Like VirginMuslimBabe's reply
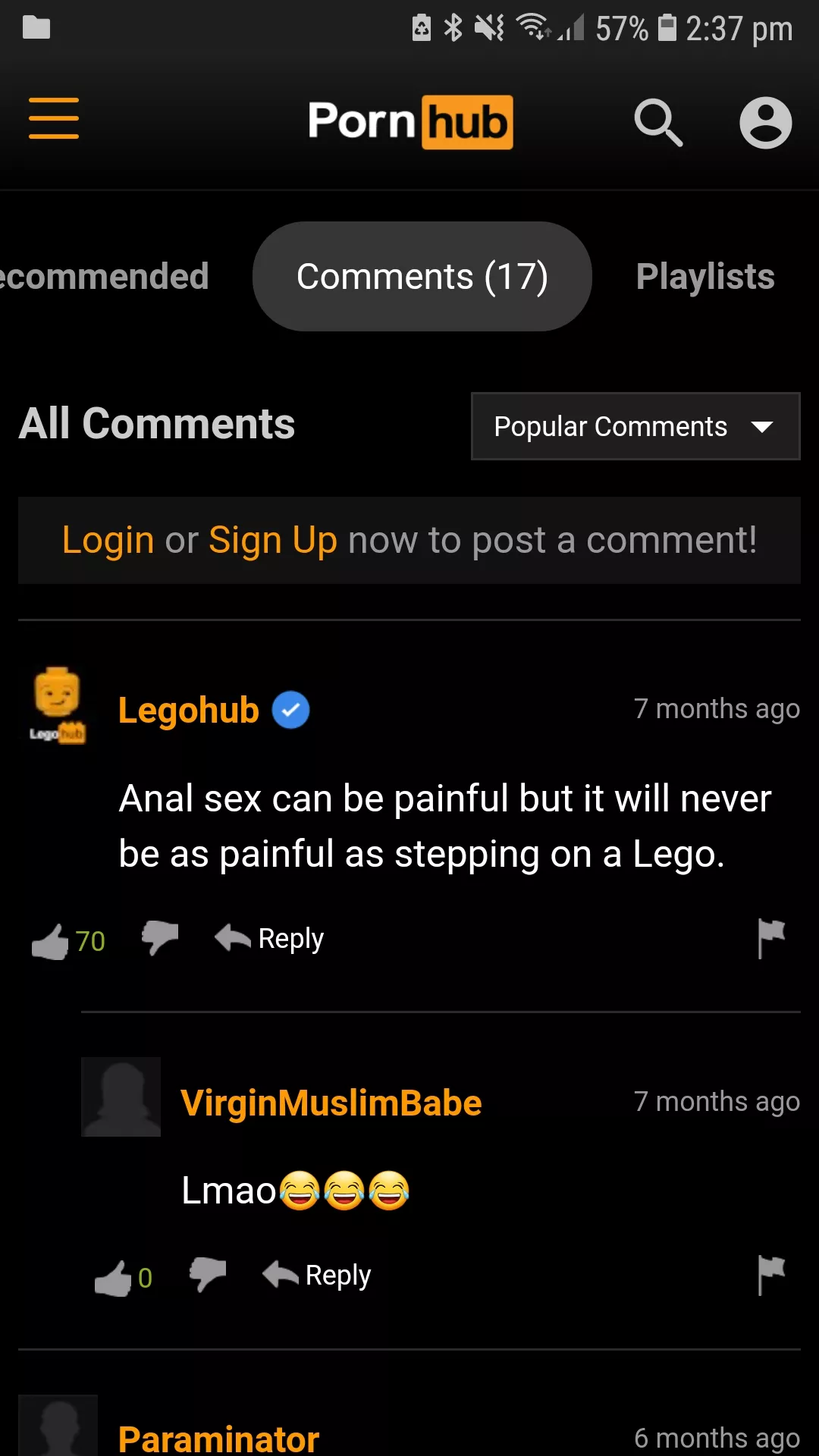Screen dimensions: 819x1456 (x=113, y=1278)
